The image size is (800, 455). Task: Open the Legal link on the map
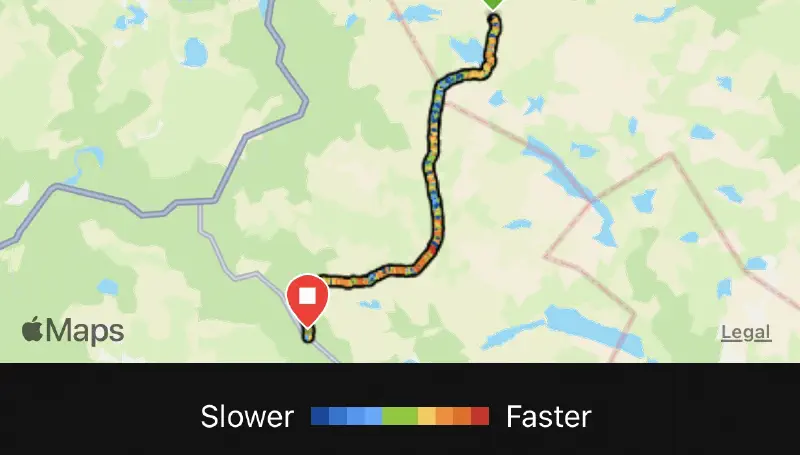pos(746,333)
